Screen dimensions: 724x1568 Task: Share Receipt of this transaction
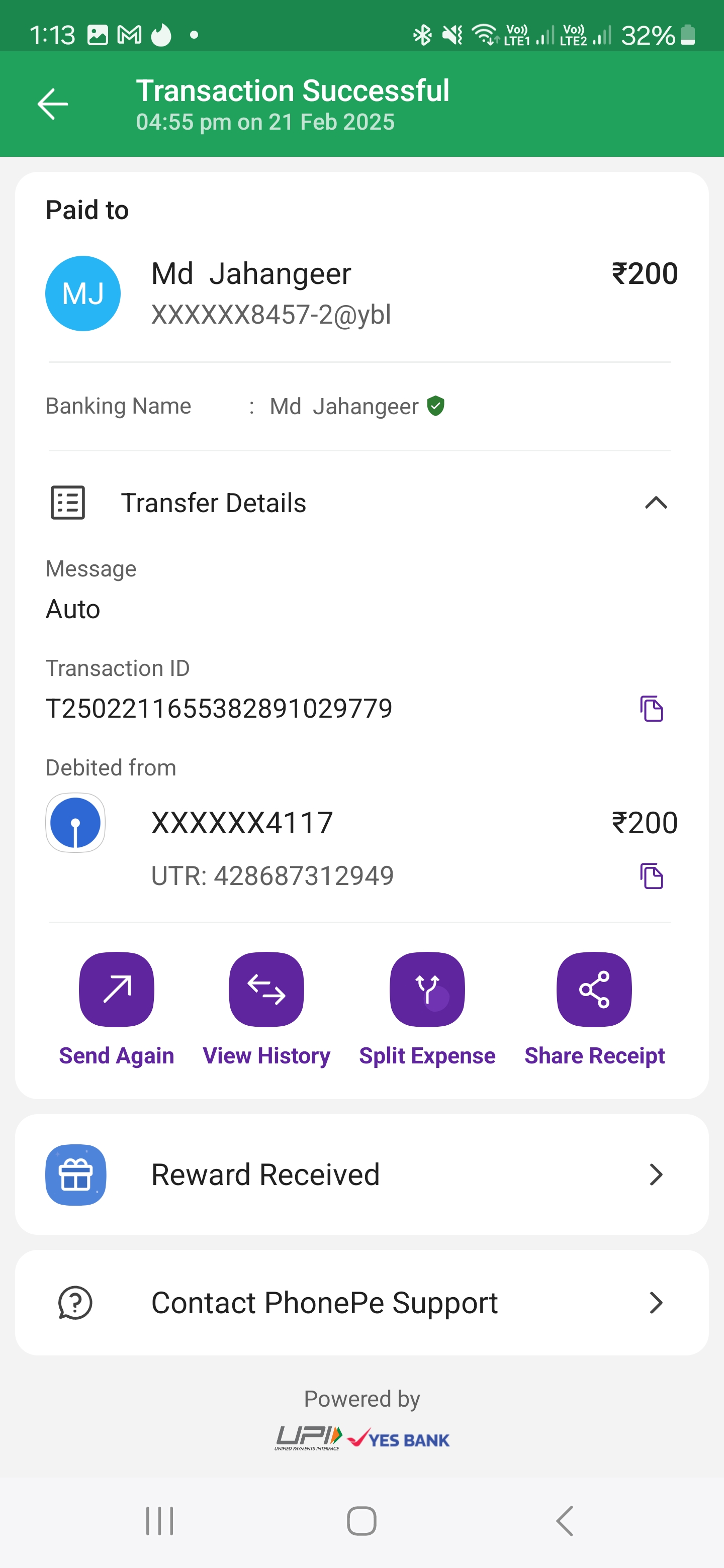tap(594, 1009)
